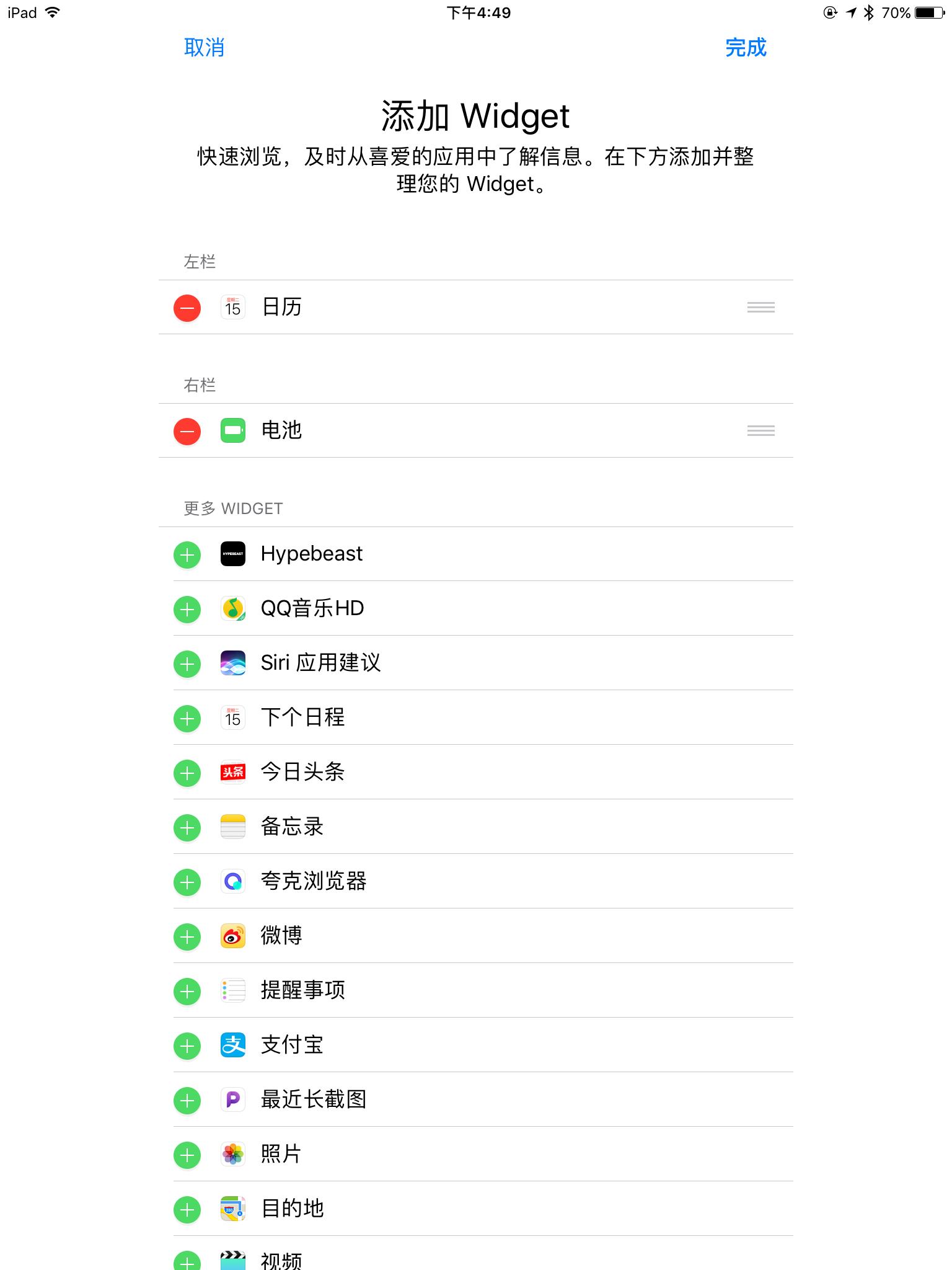Viewport: 952px width, 1270px height.
Task: Add the 提醒事项 widget
Action: click(x=187, y=990)
